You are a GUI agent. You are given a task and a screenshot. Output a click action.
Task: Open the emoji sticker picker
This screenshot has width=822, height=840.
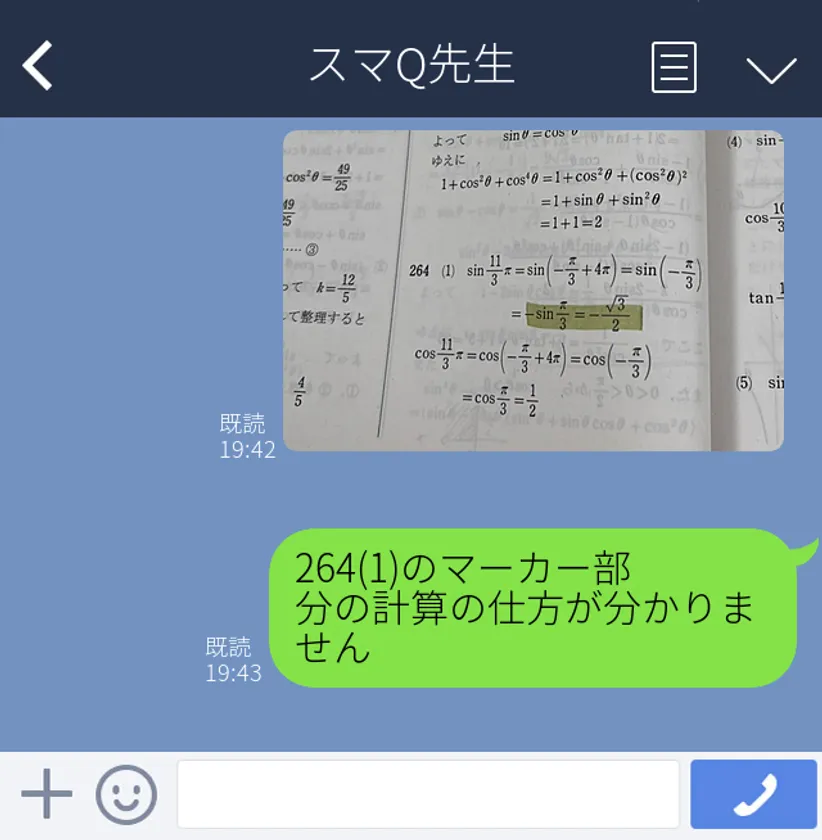126,795
